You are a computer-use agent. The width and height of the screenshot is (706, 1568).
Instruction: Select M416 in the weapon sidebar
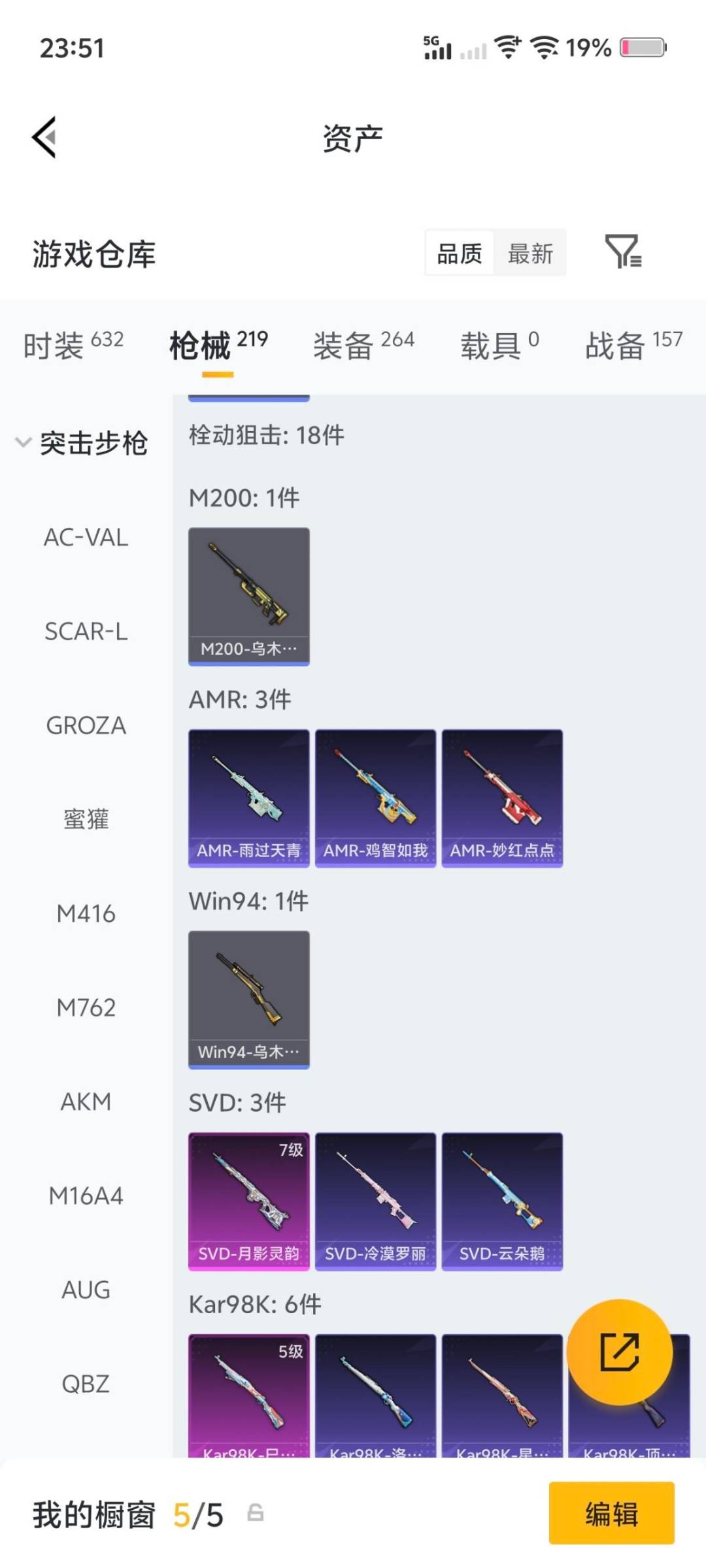pos(86,914)
